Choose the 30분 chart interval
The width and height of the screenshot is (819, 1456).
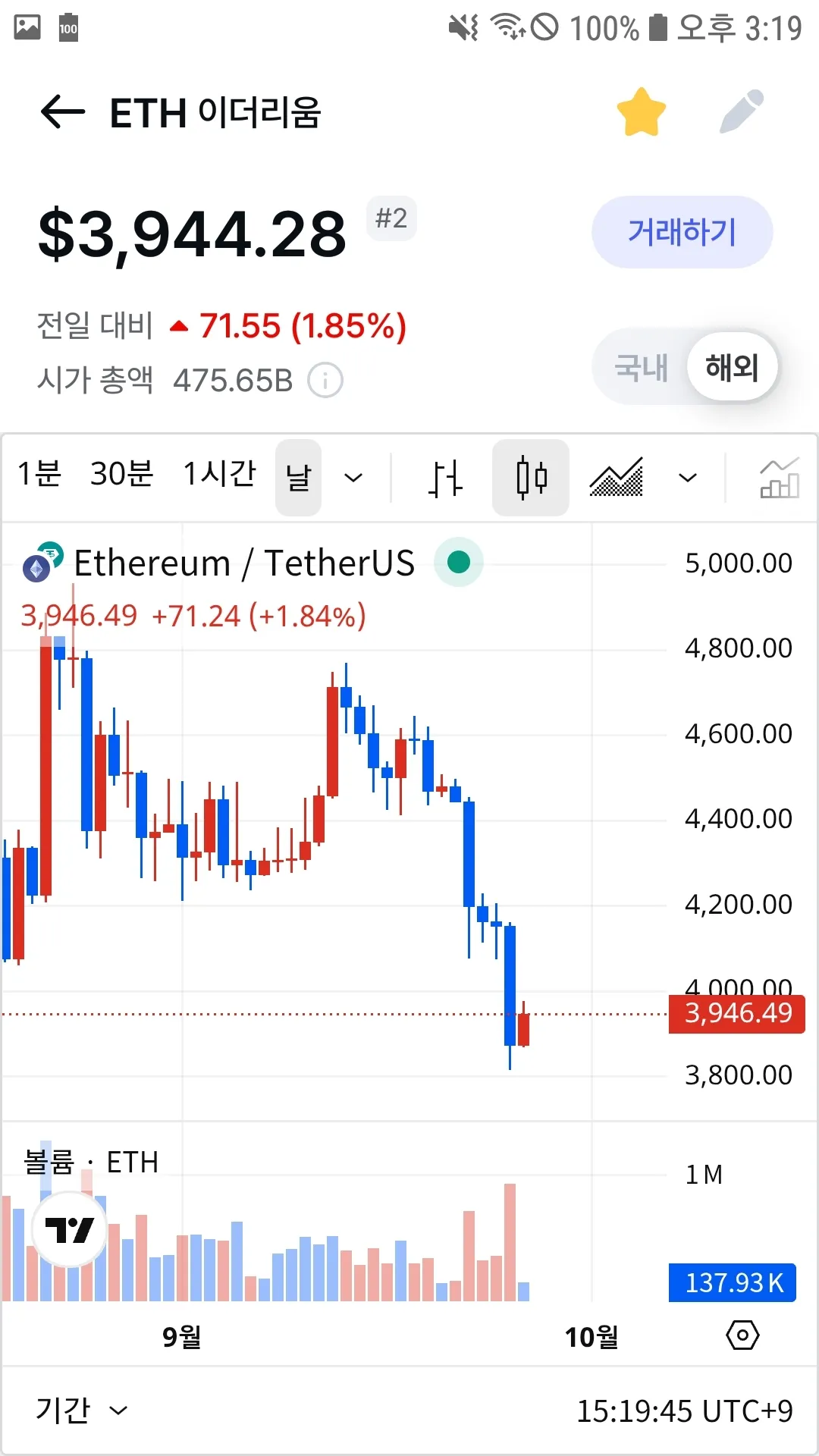coord(121,475)
